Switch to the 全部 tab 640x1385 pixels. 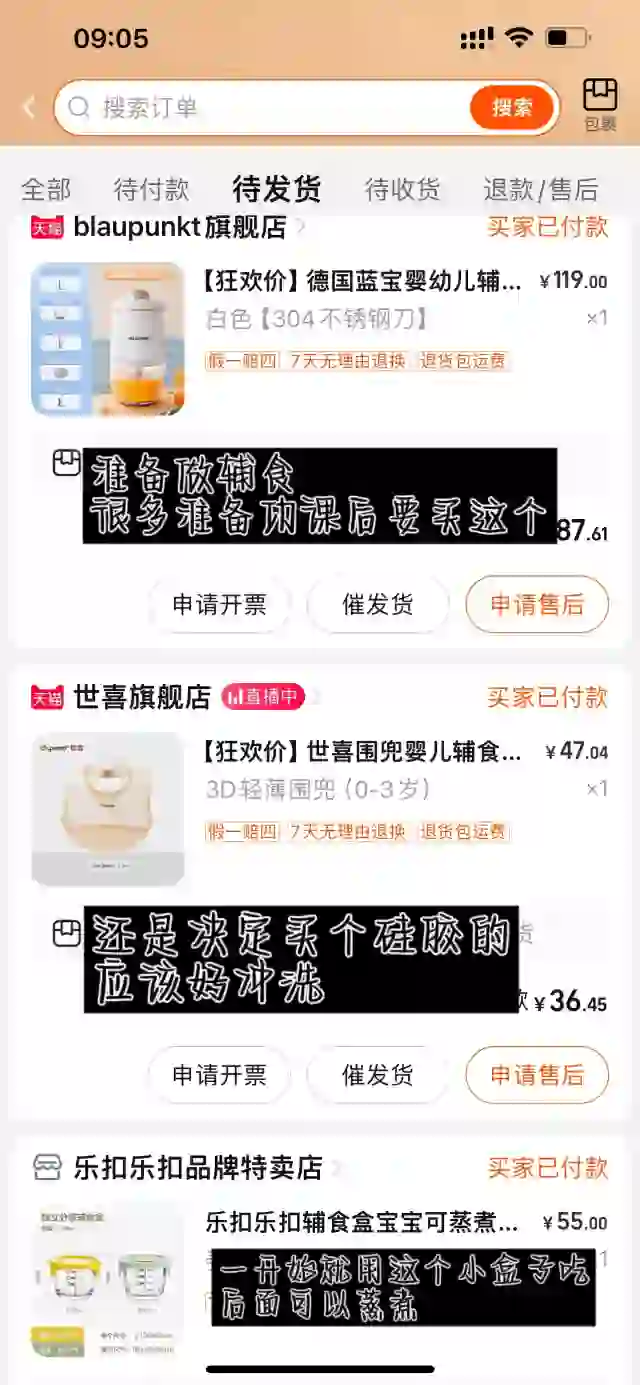[x=46, y=189]
